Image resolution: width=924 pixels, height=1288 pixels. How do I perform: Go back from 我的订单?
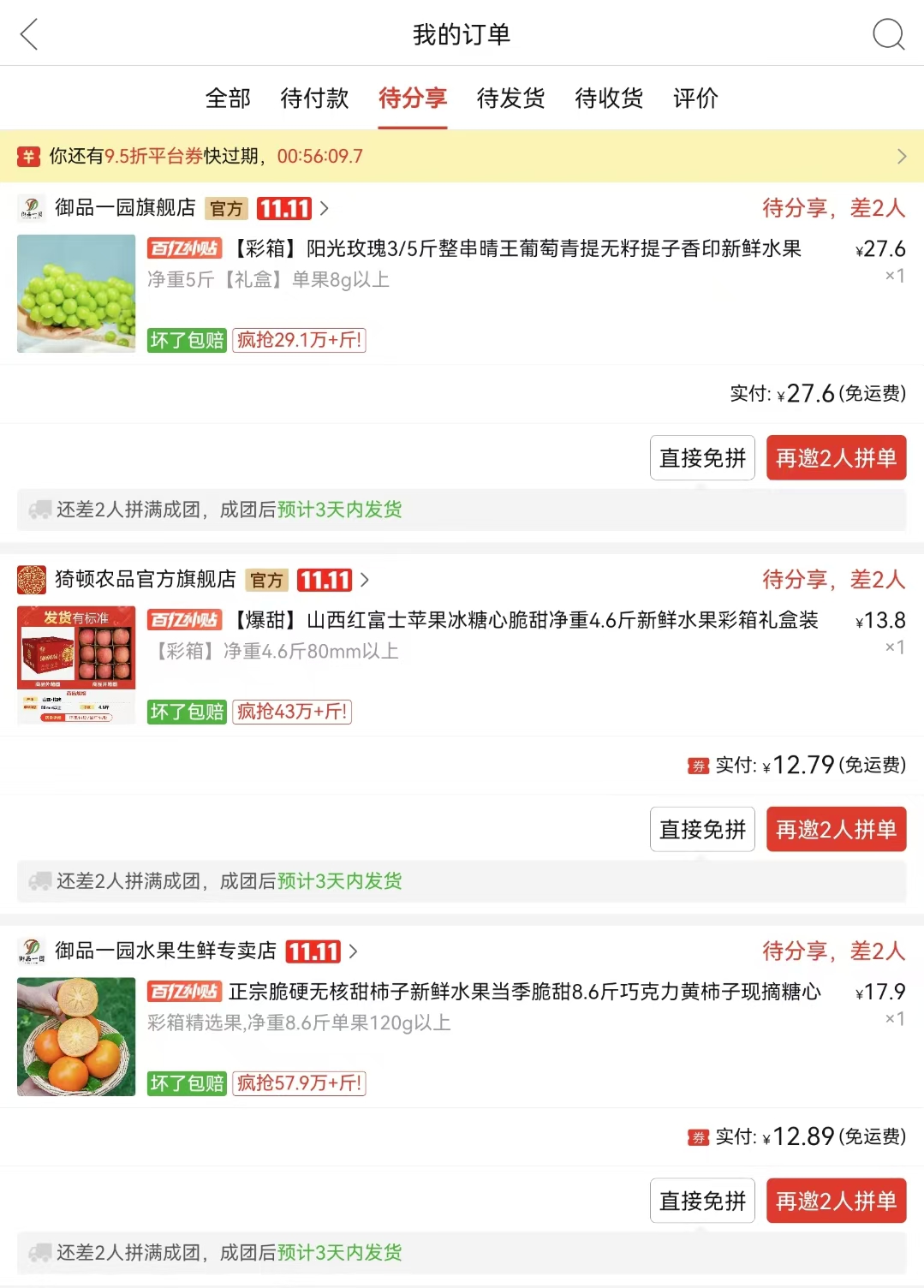29,35
